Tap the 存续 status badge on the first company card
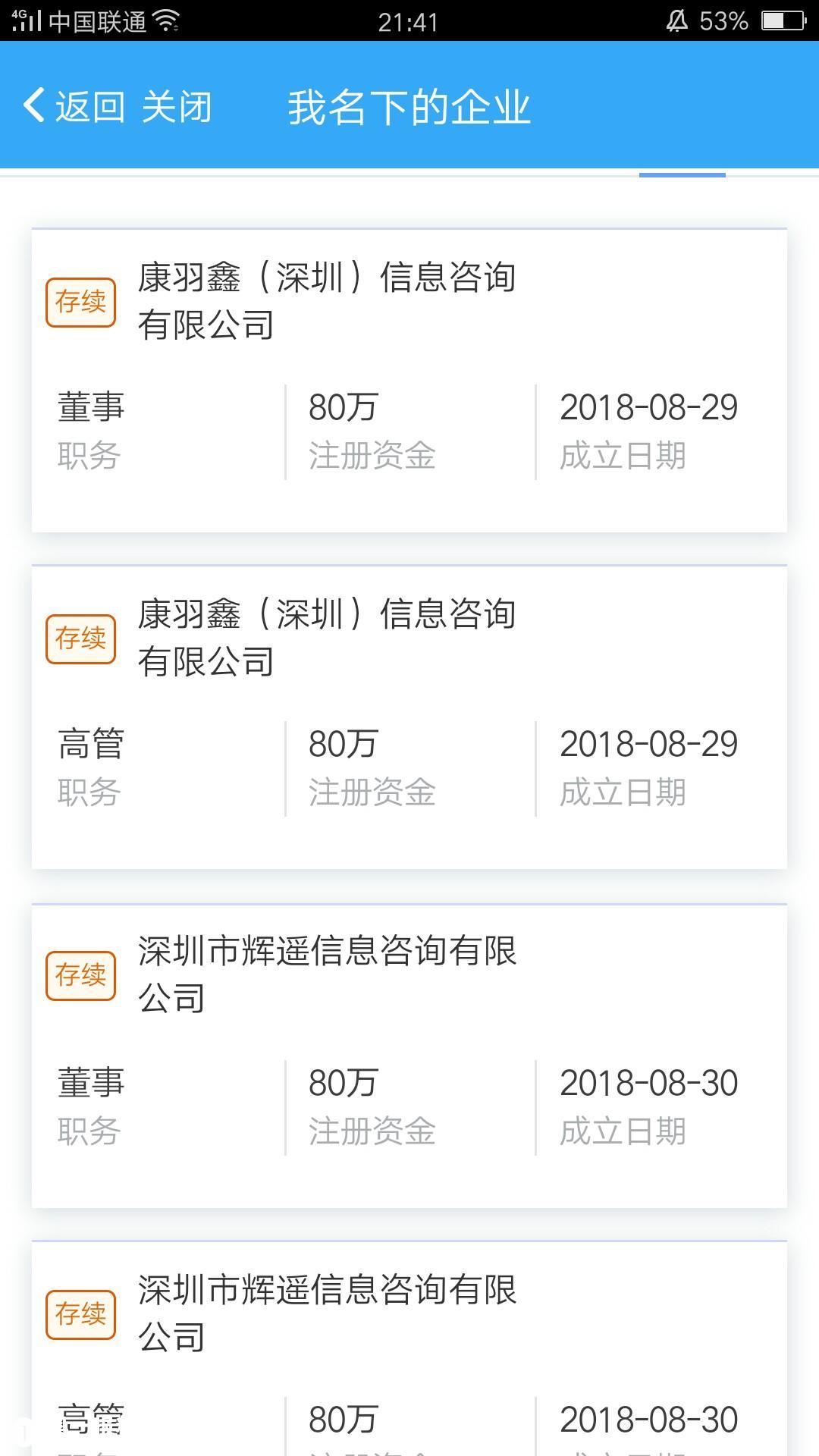 [80, 302]
